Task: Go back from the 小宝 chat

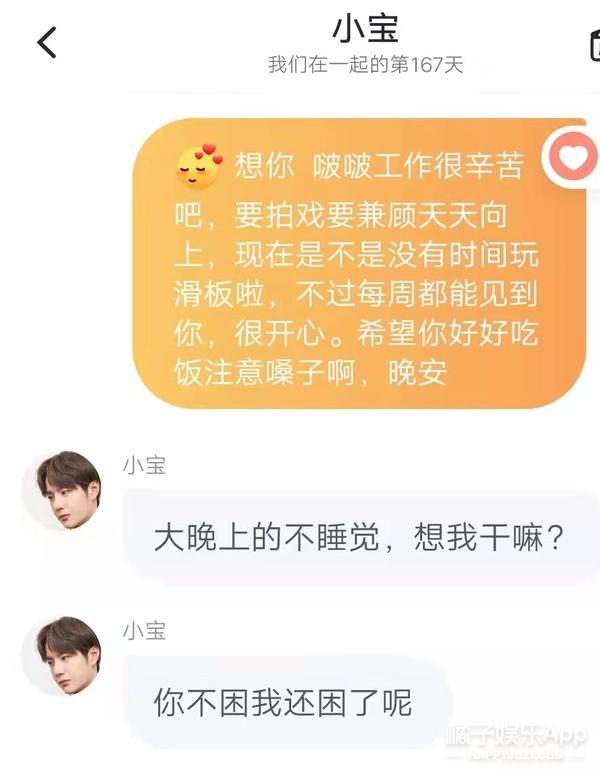Action: click(x=47, y=42)
